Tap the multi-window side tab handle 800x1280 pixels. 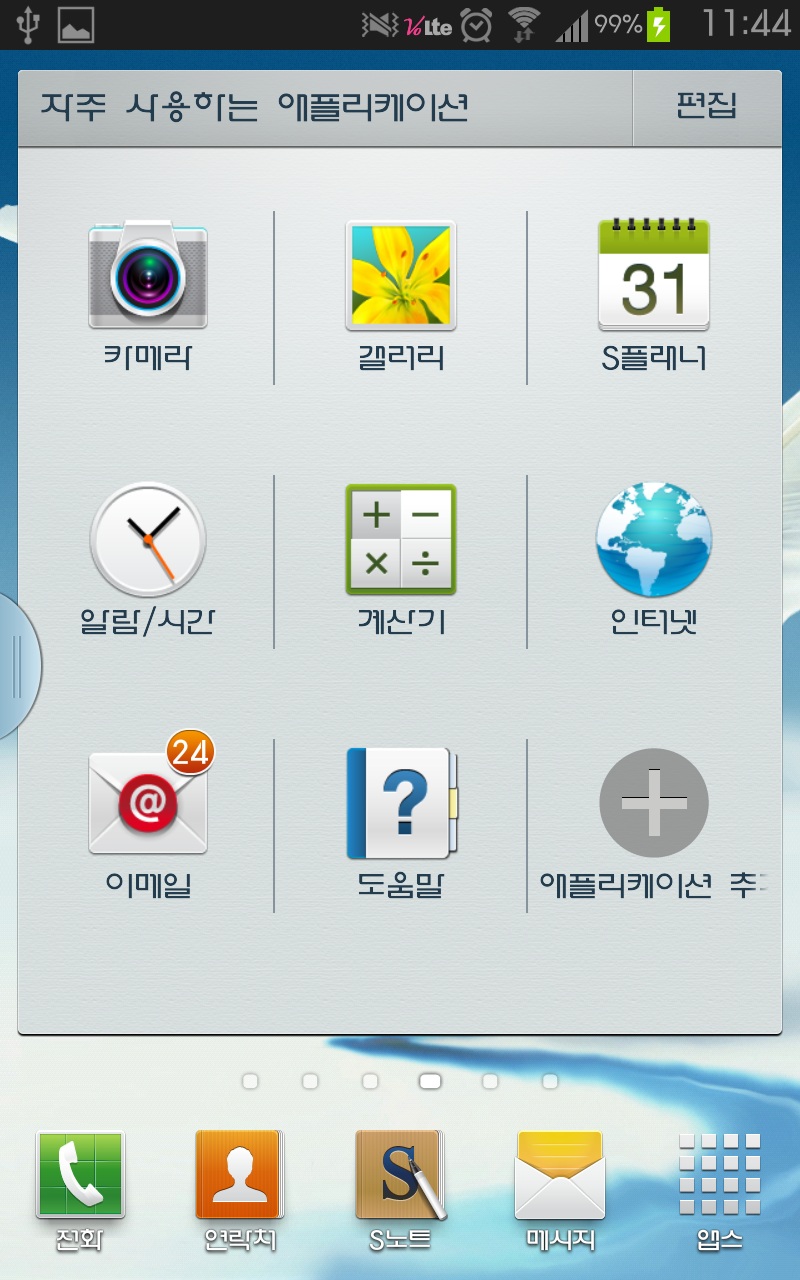(17, 666)
